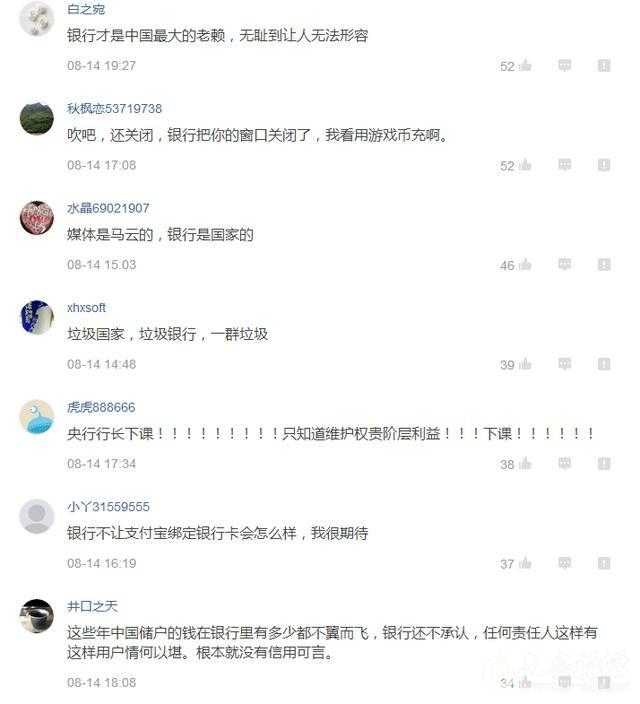Image resolution: width=640 pixels, height=704 pixels.
Task: Reply to 白之宛's comment
Action: coord(565,66)
